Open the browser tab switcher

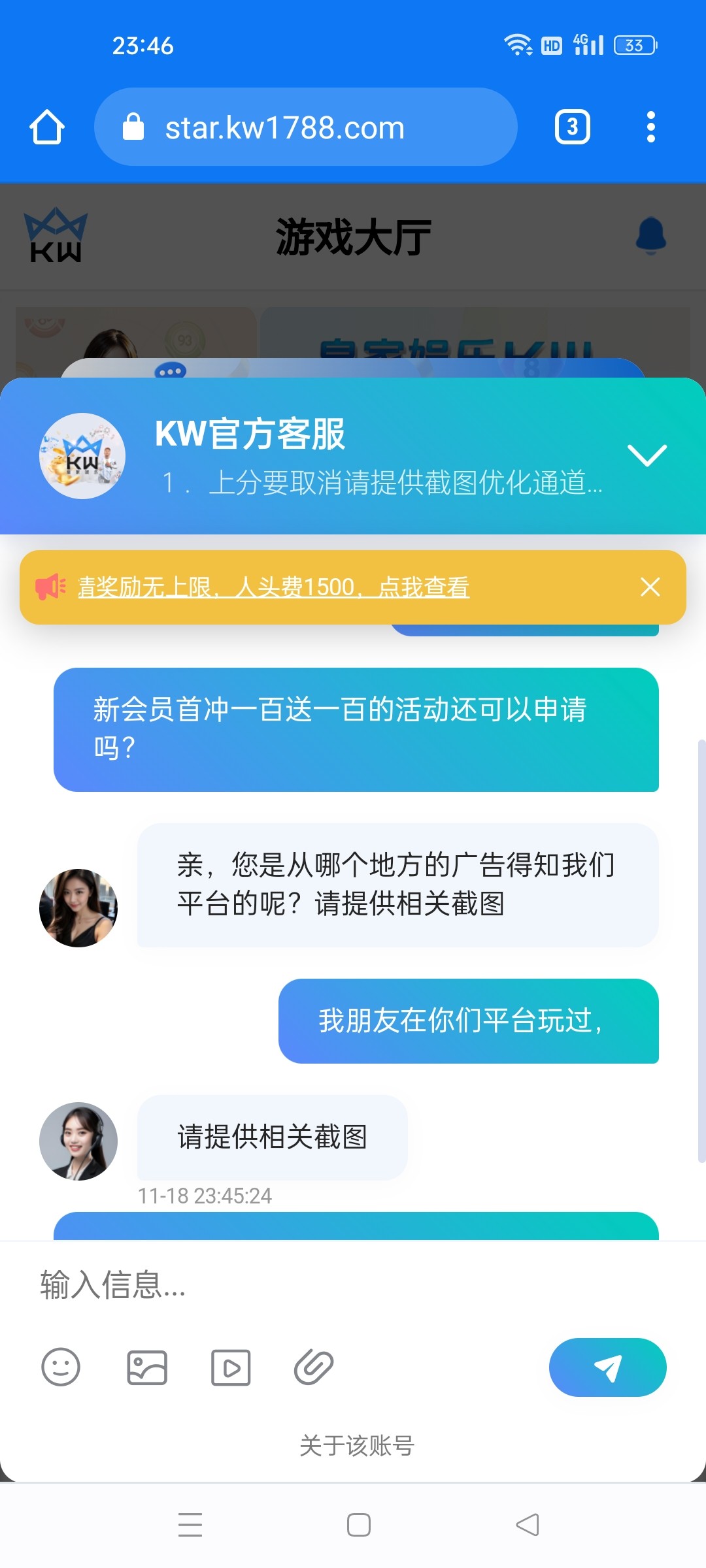point(572,127)
